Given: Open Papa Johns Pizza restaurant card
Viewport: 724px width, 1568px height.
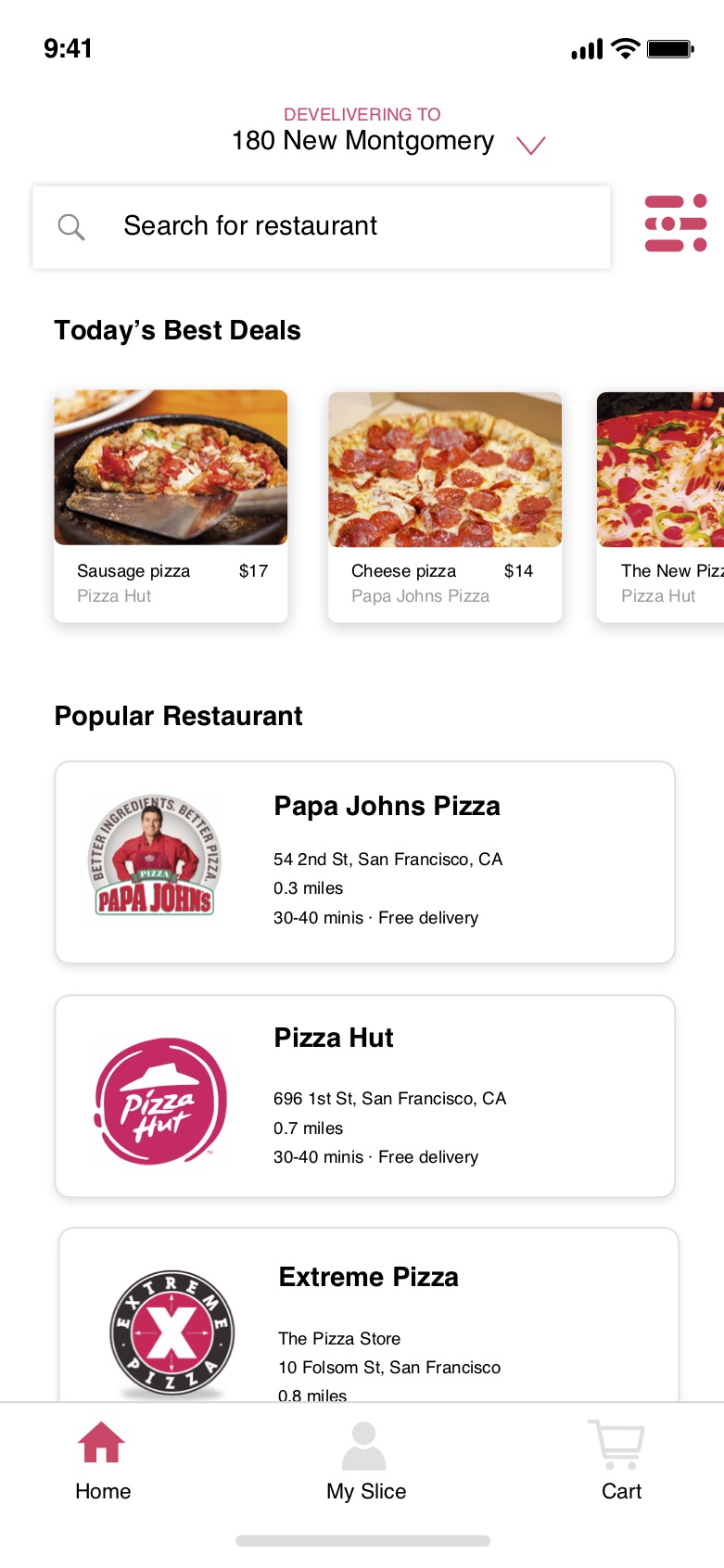Looking at the screenshot, I should (x=364, y=862).
